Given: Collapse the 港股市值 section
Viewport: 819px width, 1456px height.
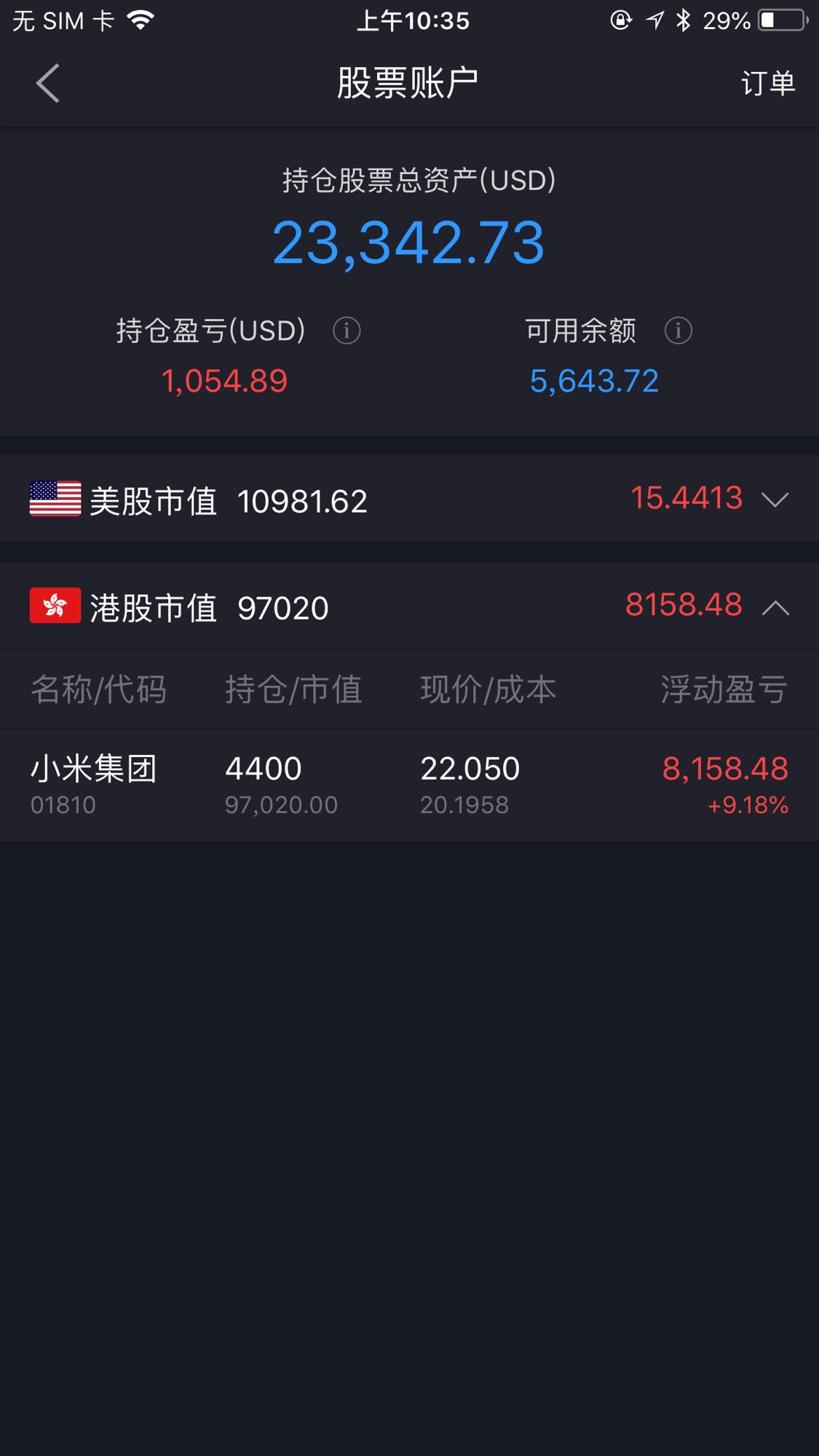Looking at the screenshot, I should (x=775, y=607).
